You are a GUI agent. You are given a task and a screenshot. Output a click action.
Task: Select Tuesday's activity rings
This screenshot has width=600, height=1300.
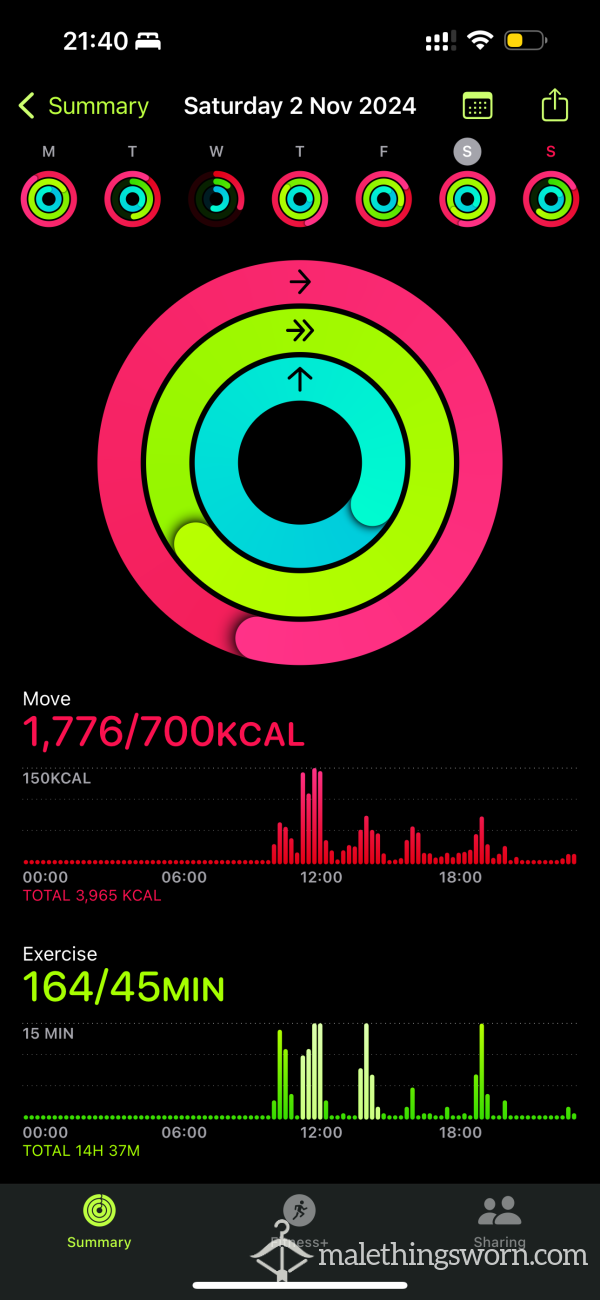132,198
